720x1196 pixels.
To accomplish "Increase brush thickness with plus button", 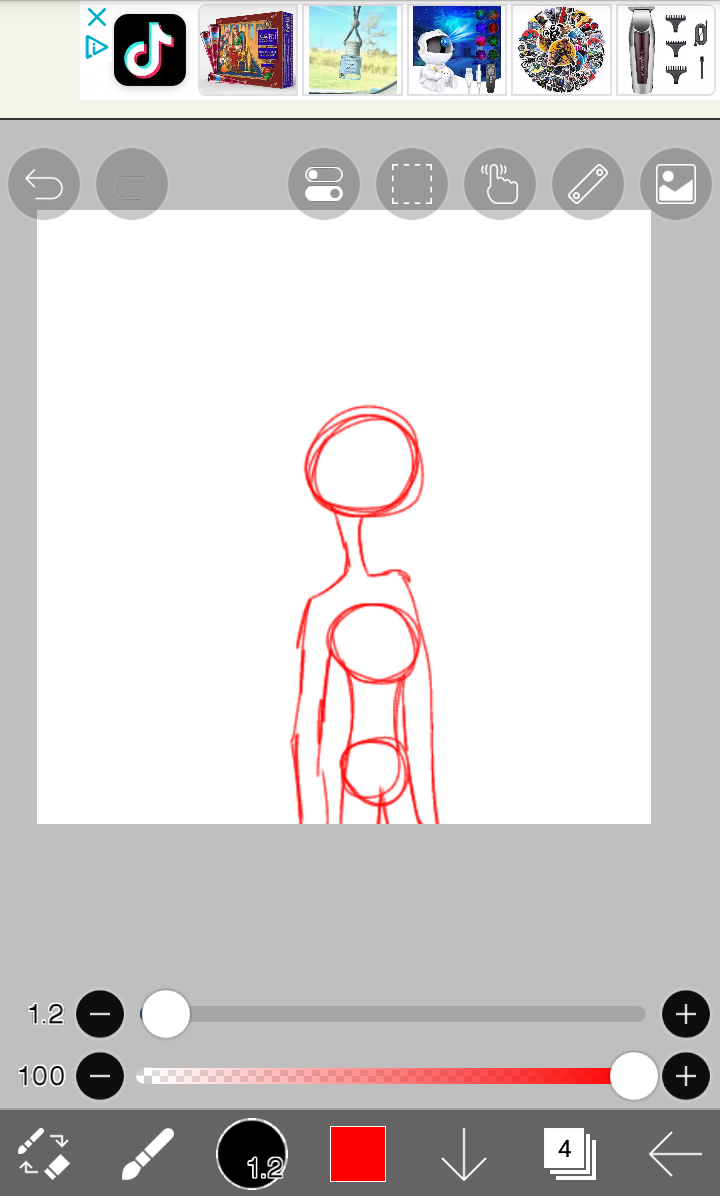I will (685, 1015).
